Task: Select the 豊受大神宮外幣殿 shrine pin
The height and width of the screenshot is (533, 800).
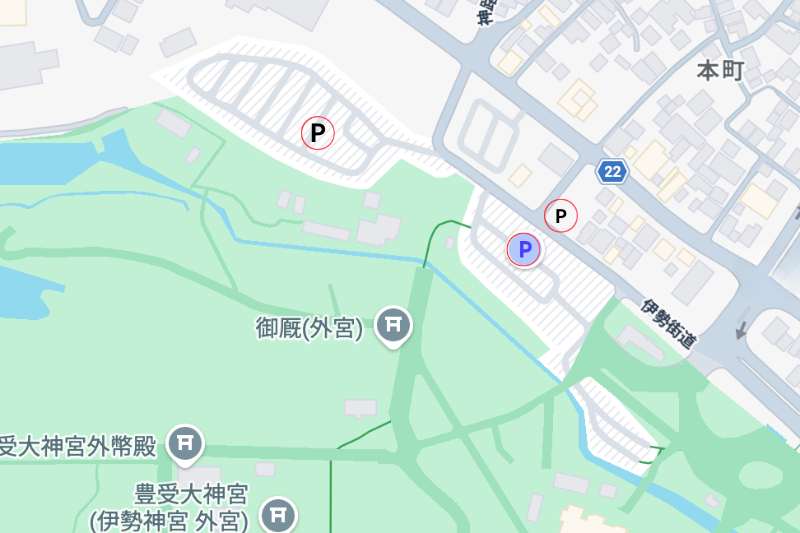Action: pos(185,443)
